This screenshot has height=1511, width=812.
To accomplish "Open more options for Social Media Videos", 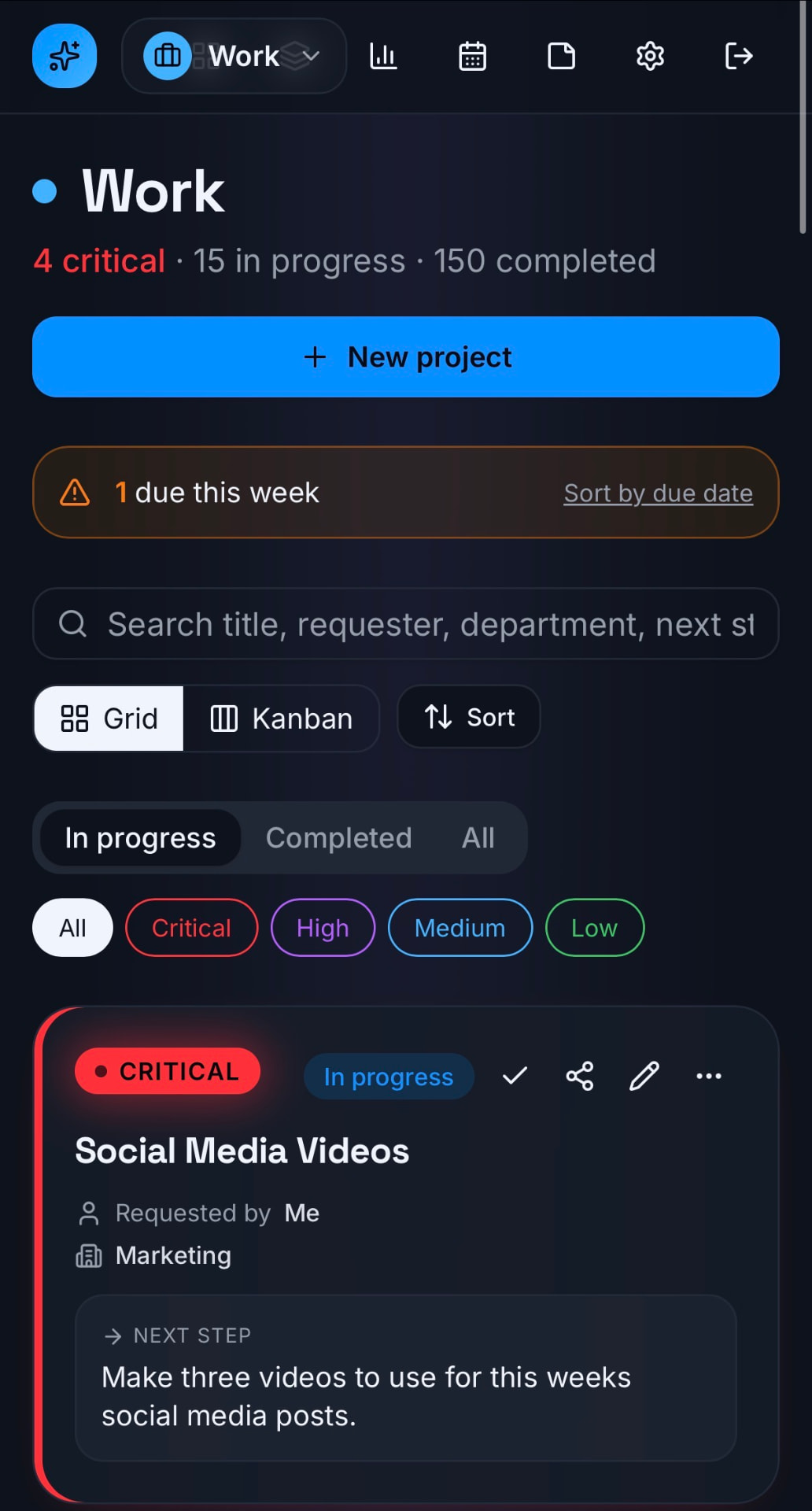I will coord(709,1076).
